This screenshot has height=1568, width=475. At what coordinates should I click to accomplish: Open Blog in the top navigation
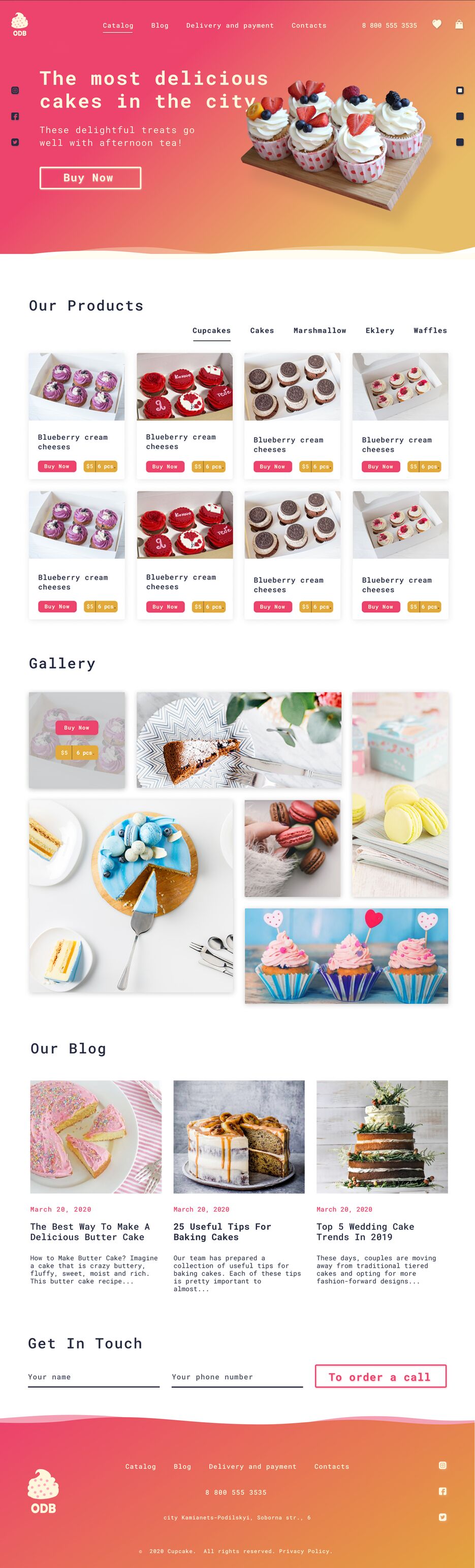click(160, 25)
